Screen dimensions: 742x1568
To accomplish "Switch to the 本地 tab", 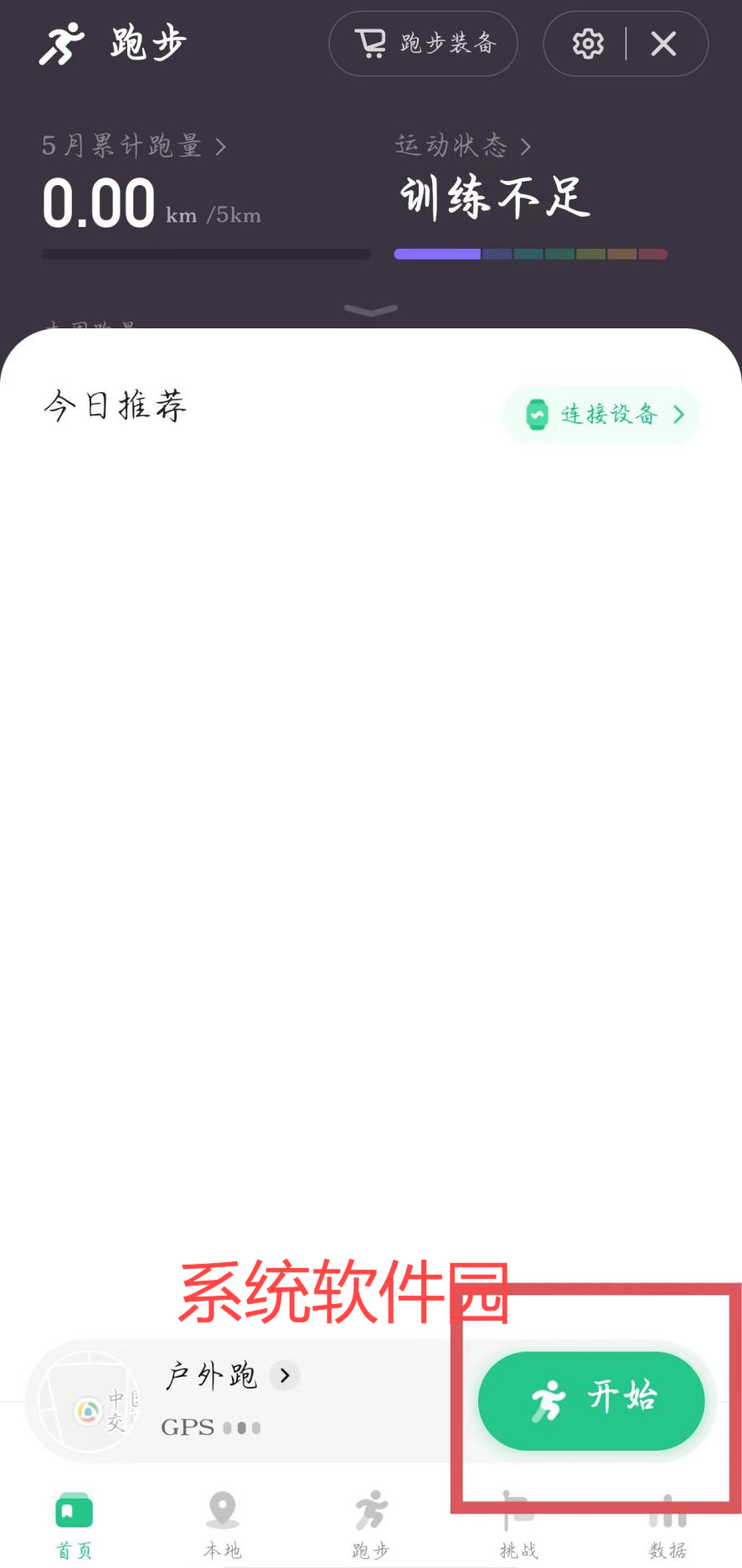I will [x=223, y=1524].
